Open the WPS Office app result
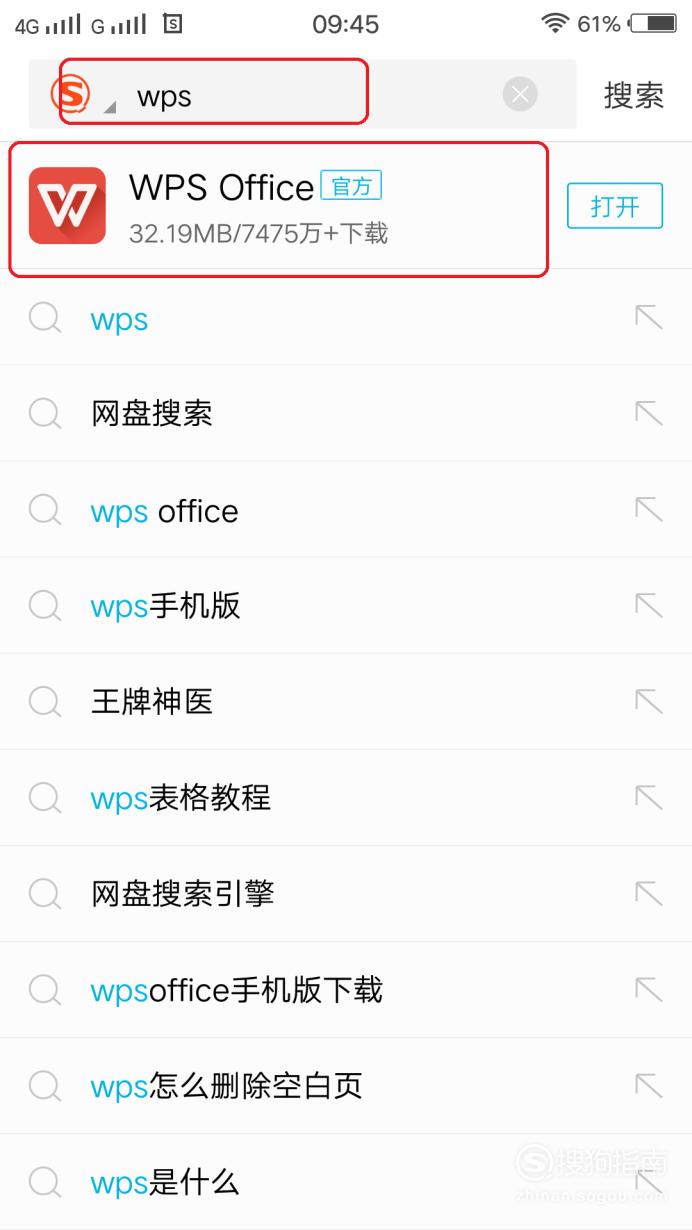 click(280, 207)
